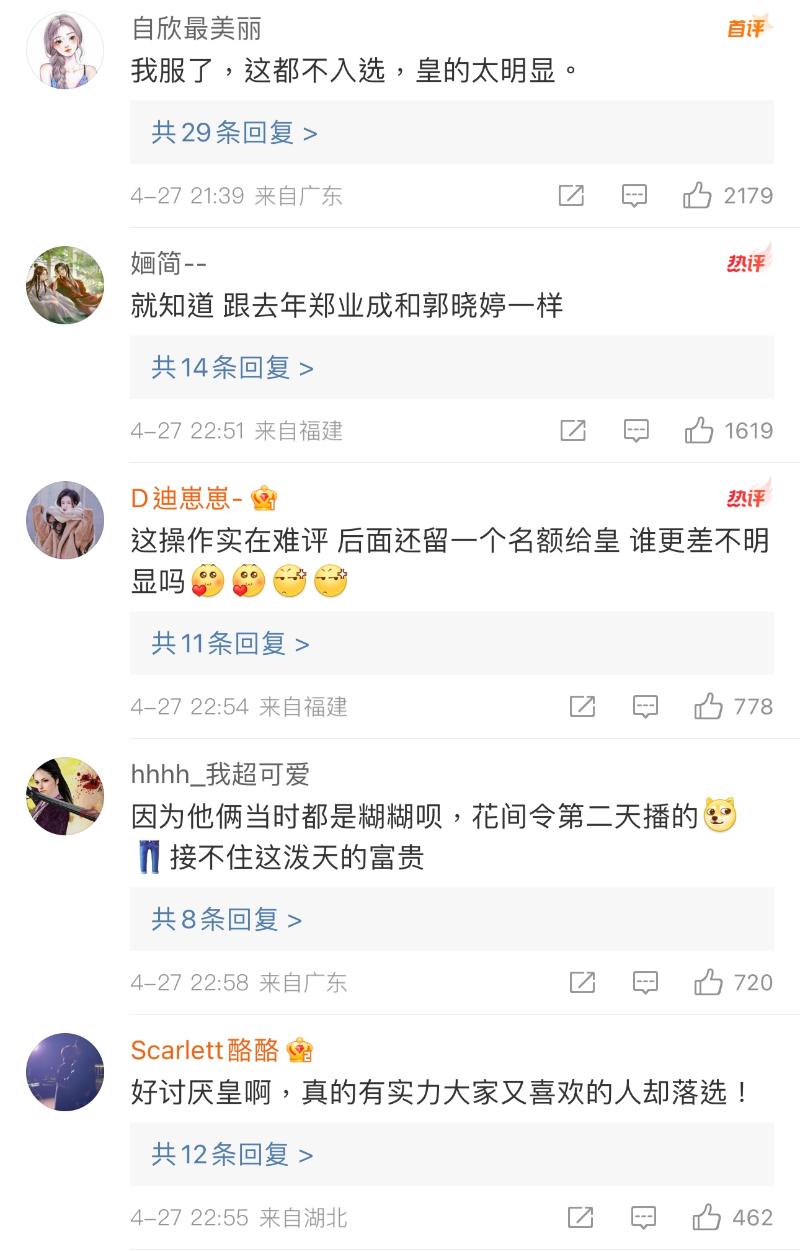Reply to hhhh_我超可爱's comment
Viewport: 800px width, 1252px height.
click(x=645, y=983)
